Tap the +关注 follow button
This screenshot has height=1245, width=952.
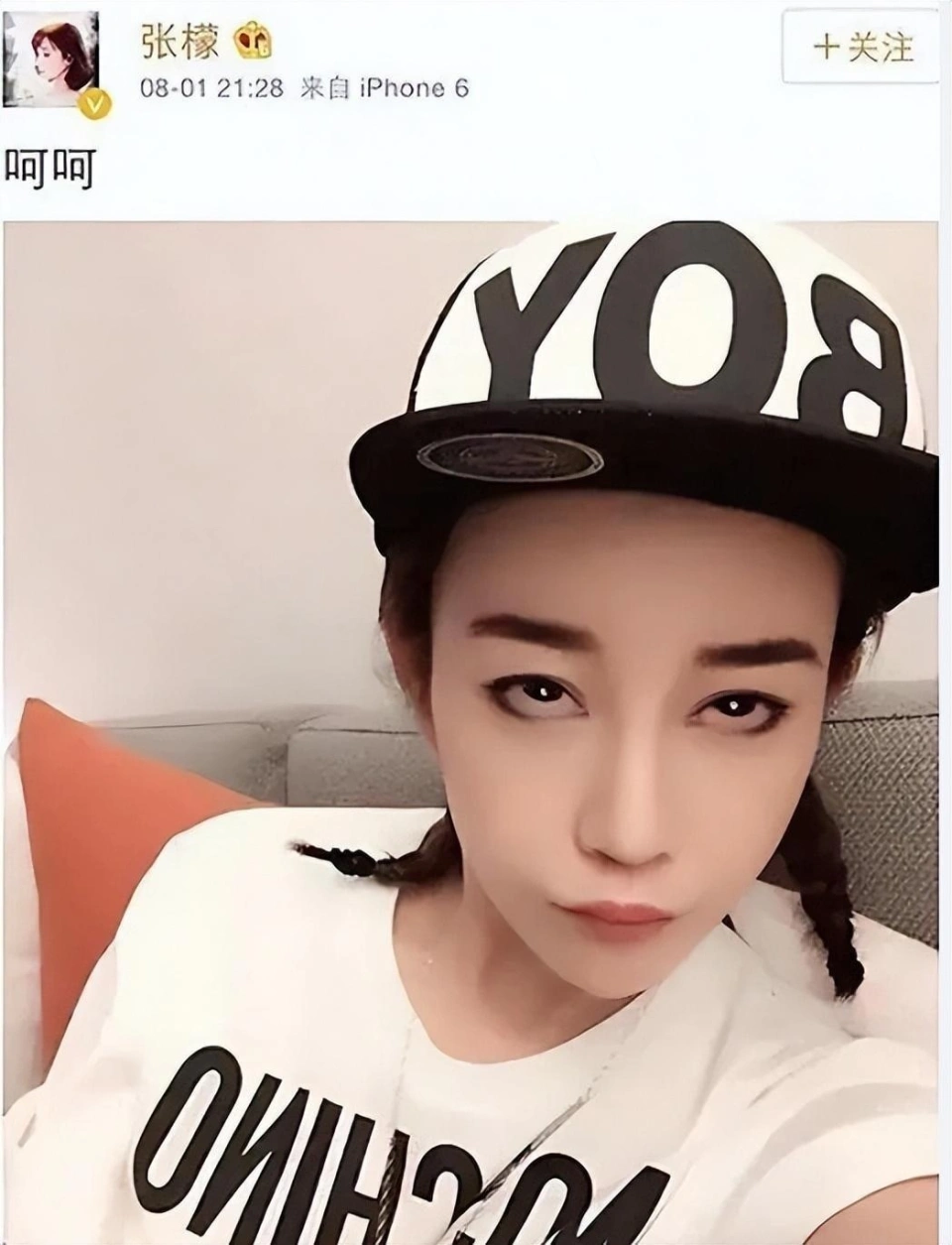[x=861, y=47]
